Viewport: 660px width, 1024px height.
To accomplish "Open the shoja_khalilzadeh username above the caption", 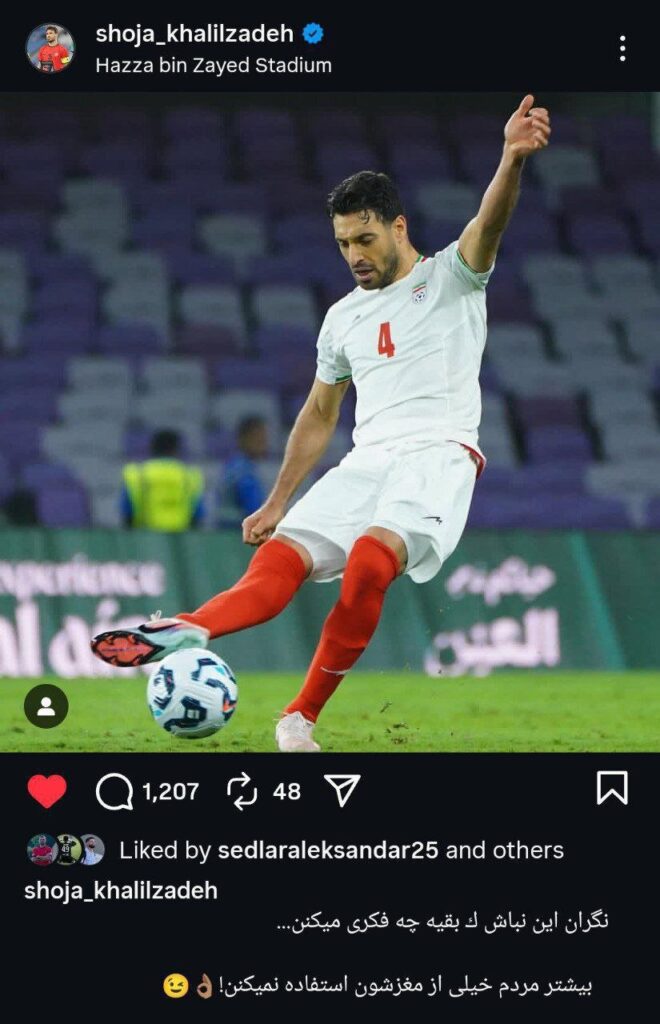I will click(121, 890).
